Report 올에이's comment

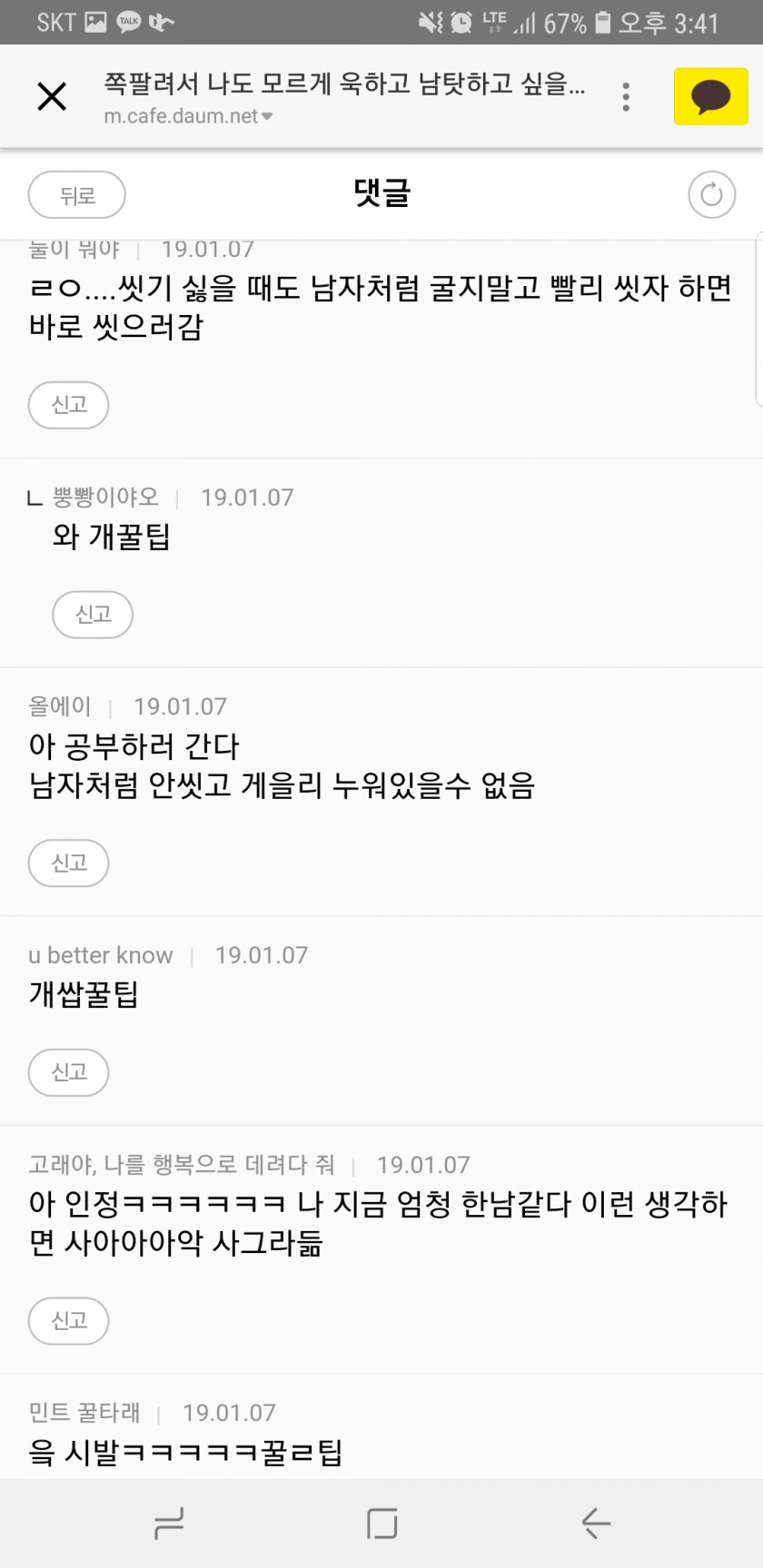click(69, 863)
